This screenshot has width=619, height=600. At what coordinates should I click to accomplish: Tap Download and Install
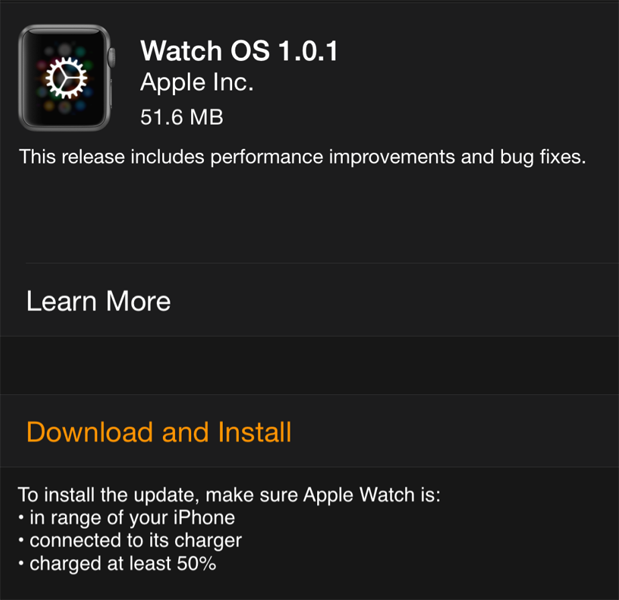click(159, 432)
